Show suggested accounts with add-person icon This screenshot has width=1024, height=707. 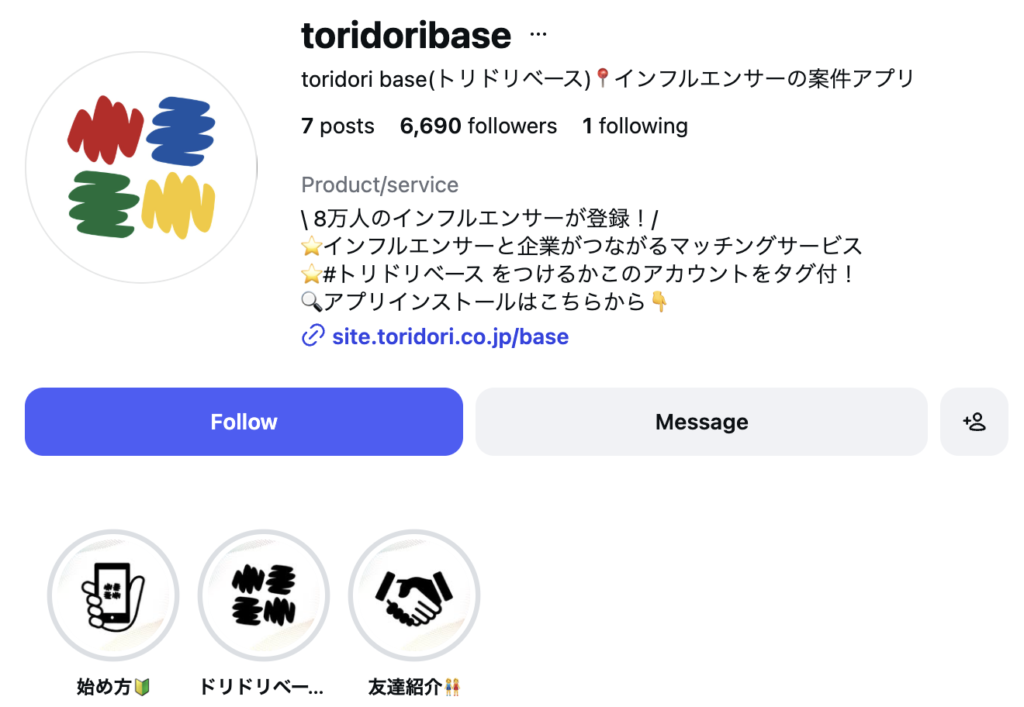974,422
